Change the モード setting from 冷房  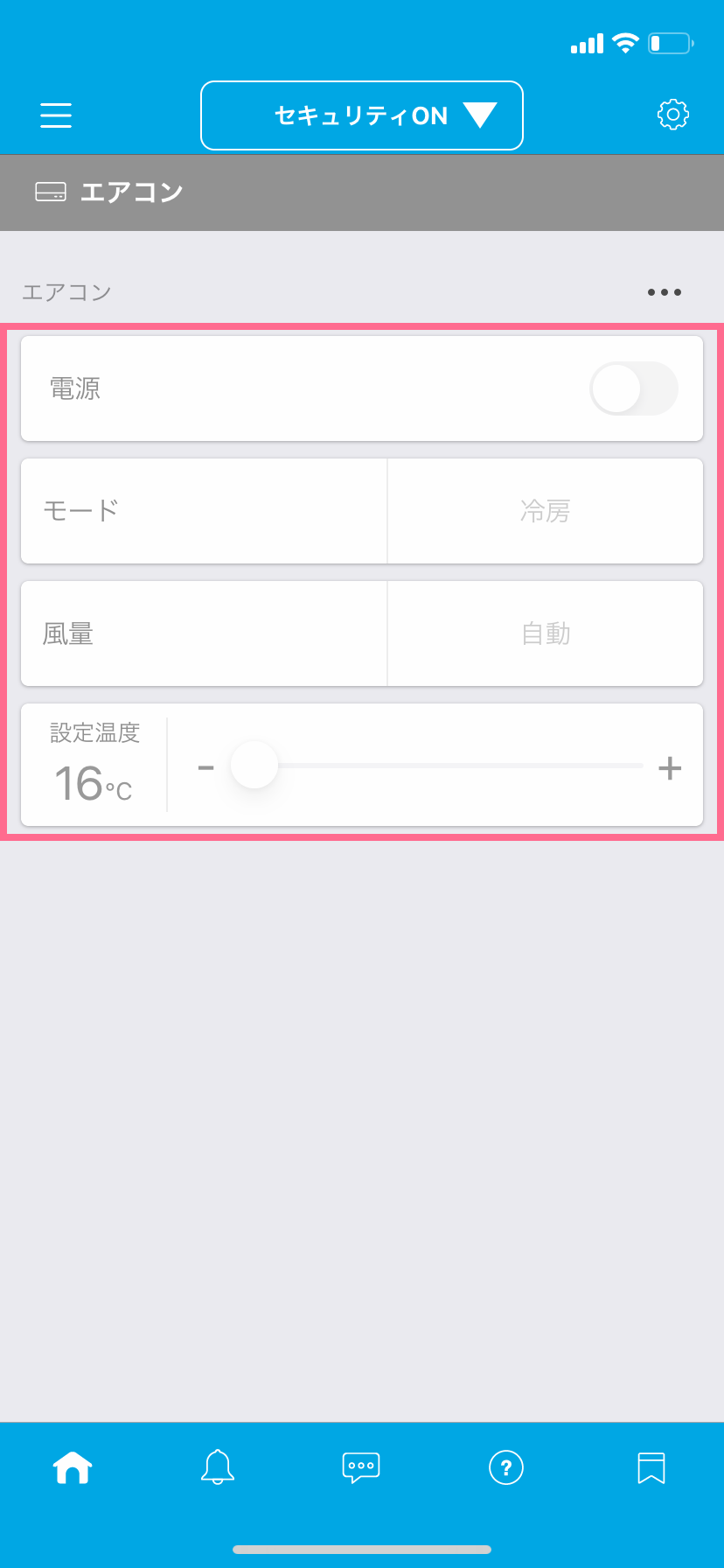tap(545, 511)
